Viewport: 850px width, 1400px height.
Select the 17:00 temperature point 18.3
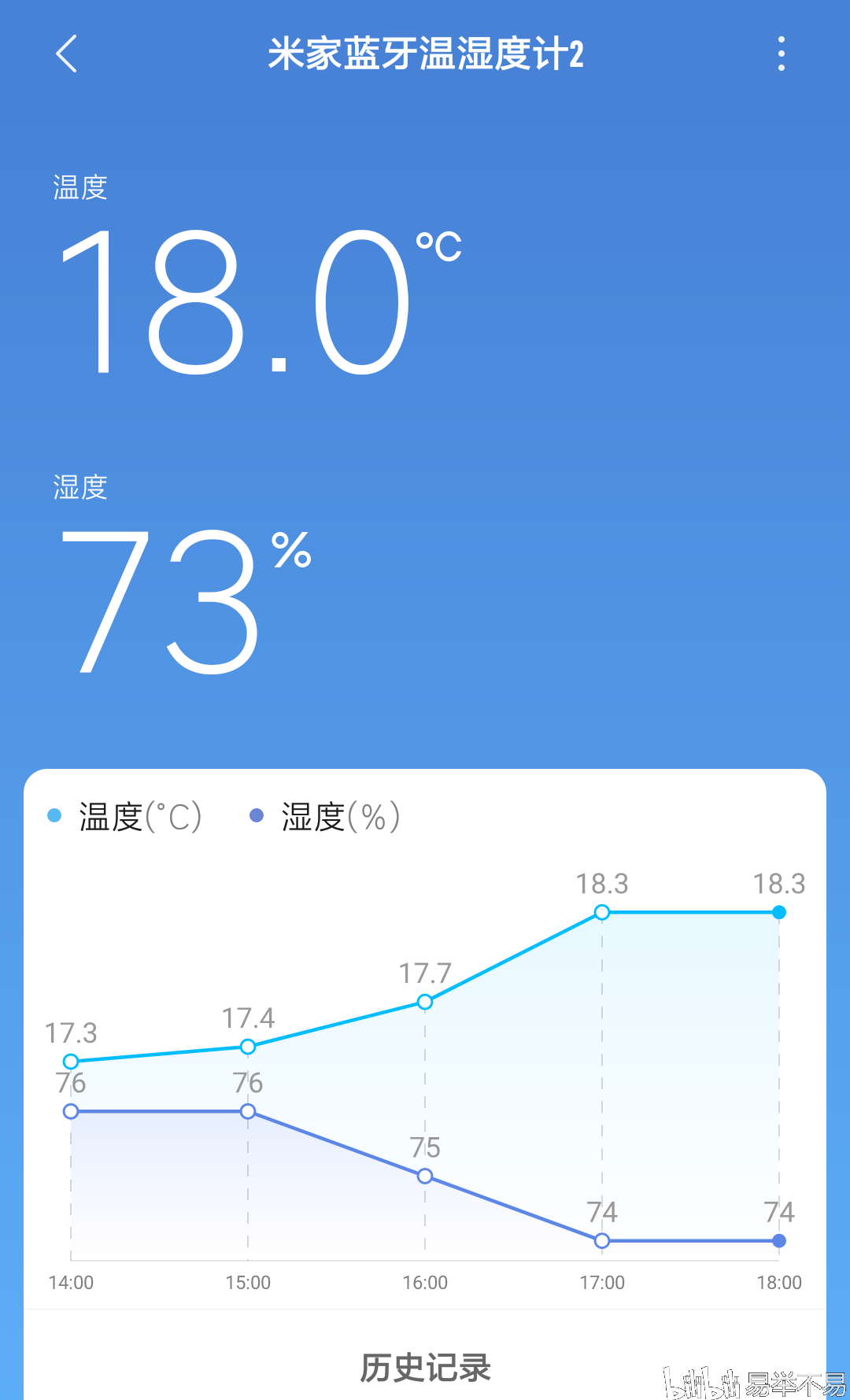[x=602, y=912]
